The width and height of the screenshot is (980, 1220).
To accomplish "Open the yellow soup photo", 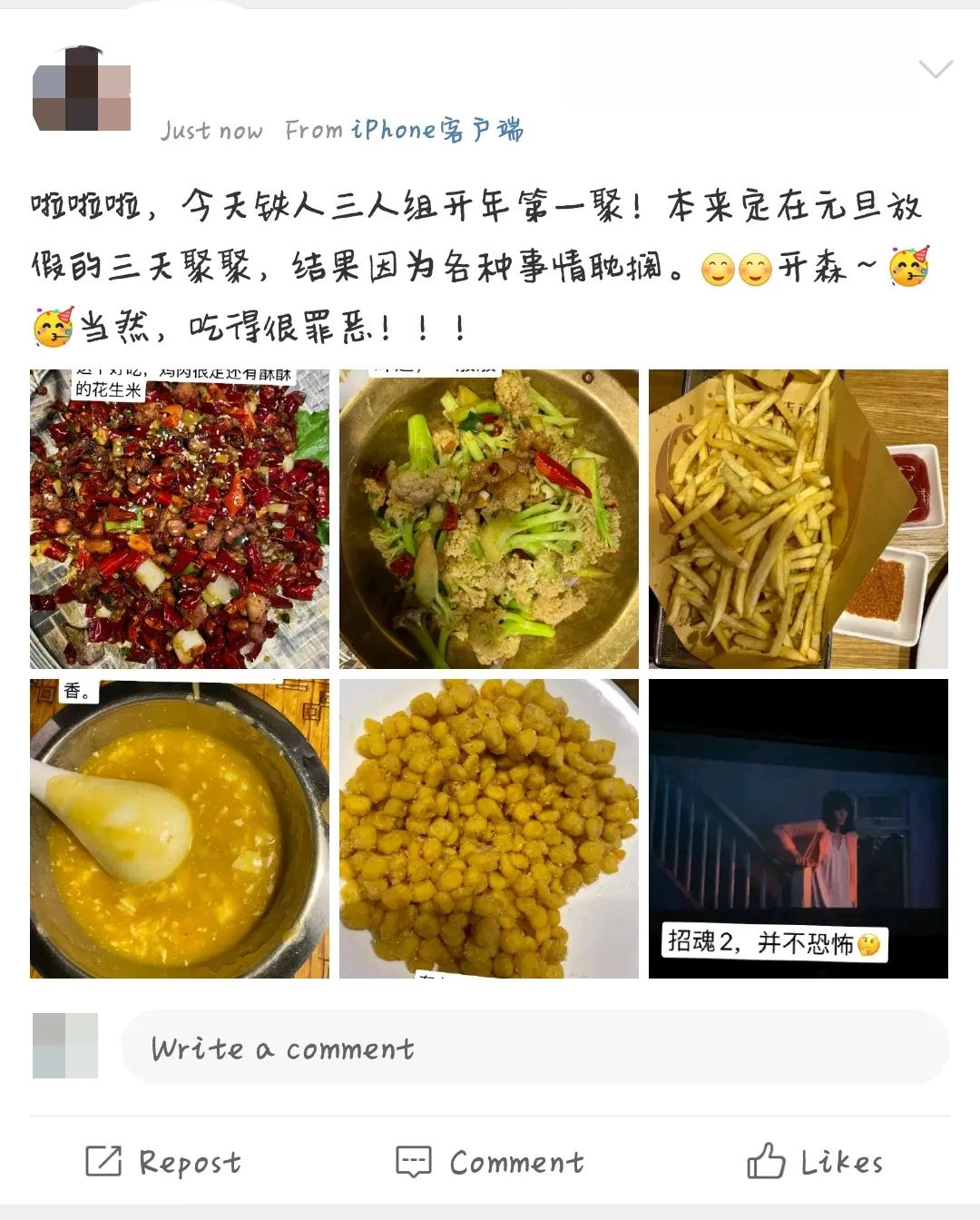I will coord(180,828).
